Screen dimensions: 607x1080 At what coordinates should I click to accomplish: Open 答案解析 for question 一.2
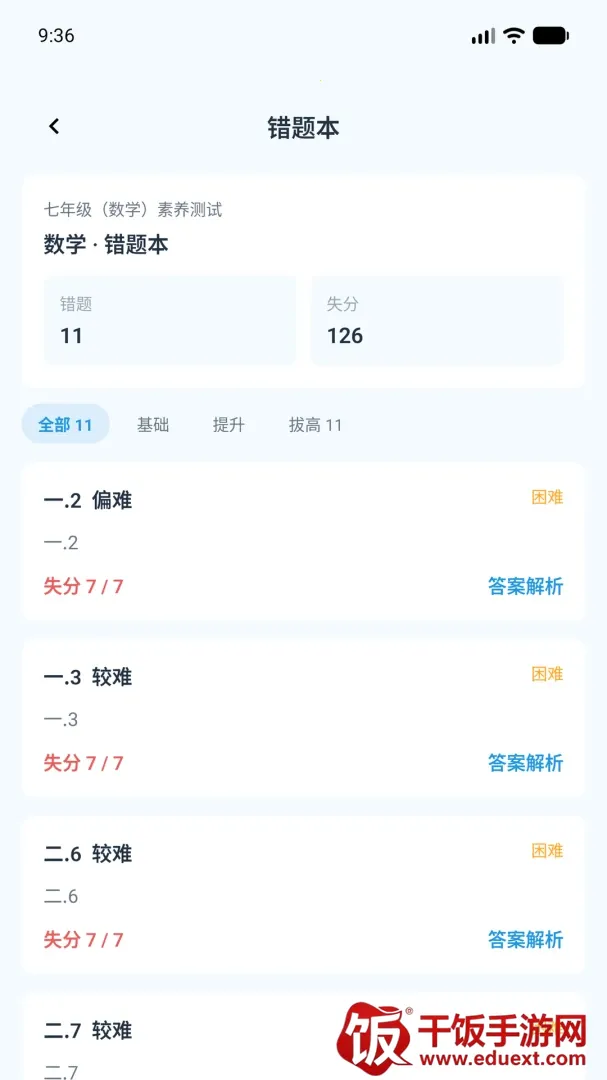(526, 587)
